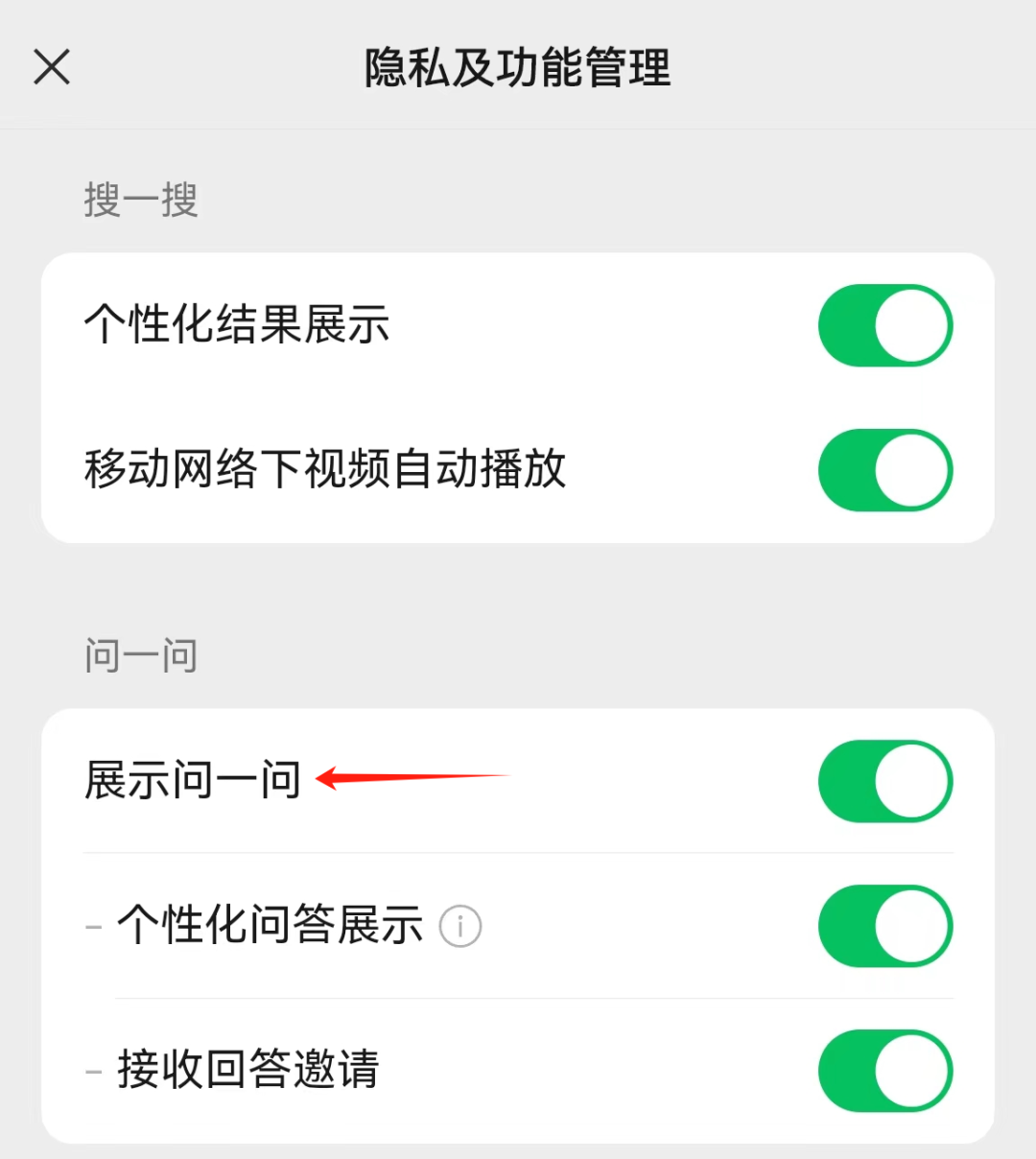
Task: Switch off 个性化问答展示
Action: tap(884, 926)
